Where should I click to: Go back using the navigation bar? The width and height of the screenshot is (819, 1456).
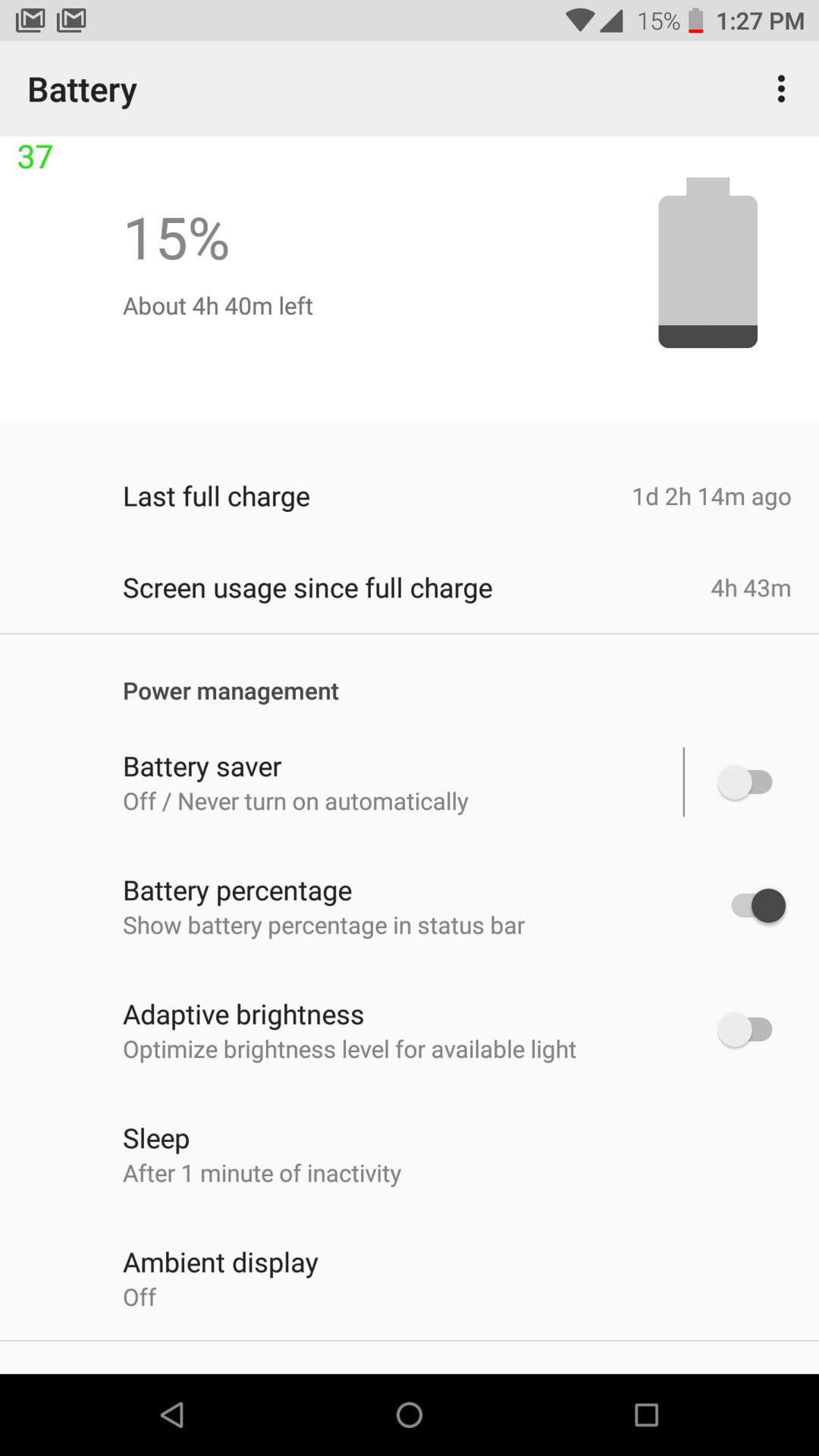173,1414
